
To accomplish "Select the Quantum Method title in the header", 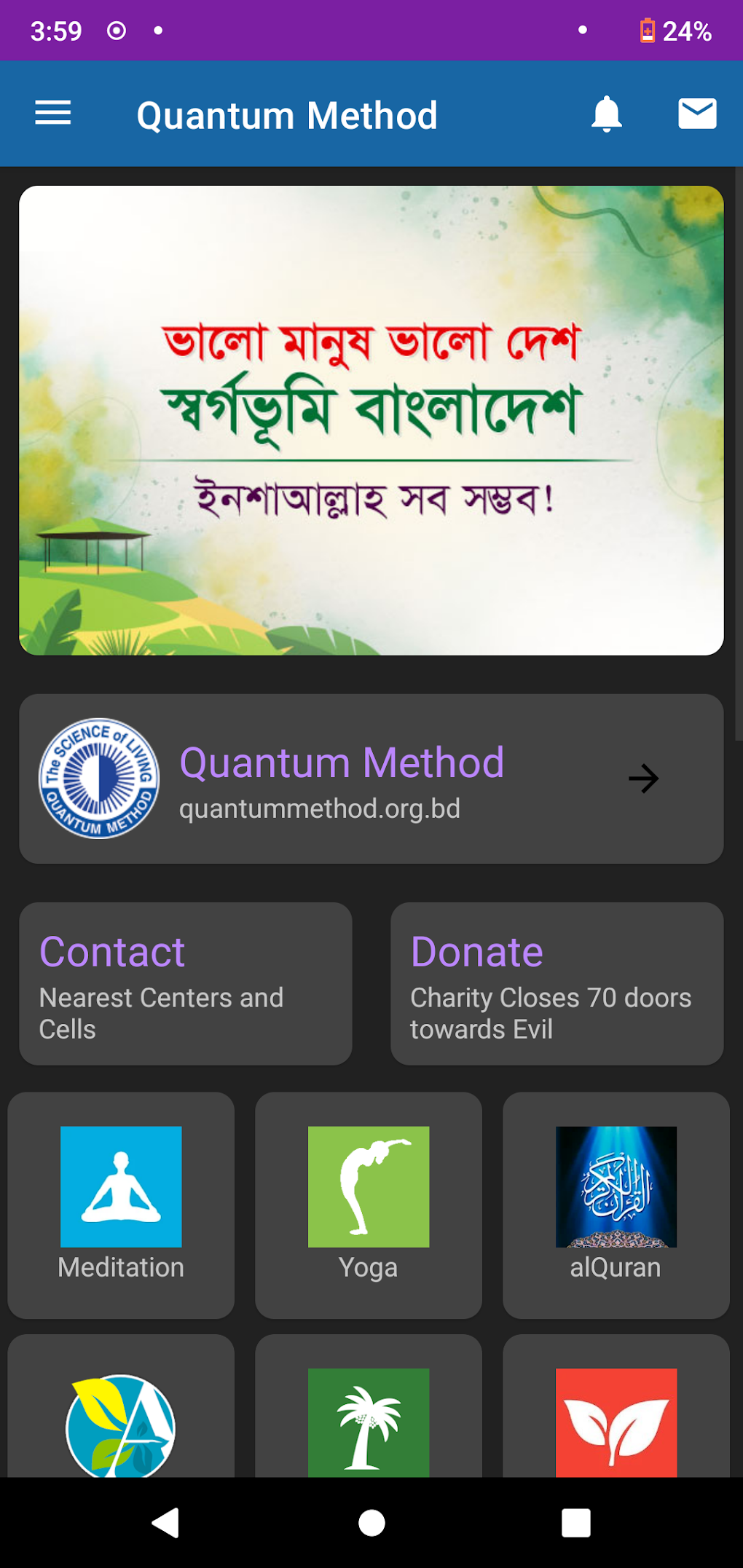I will click(288, 114).
